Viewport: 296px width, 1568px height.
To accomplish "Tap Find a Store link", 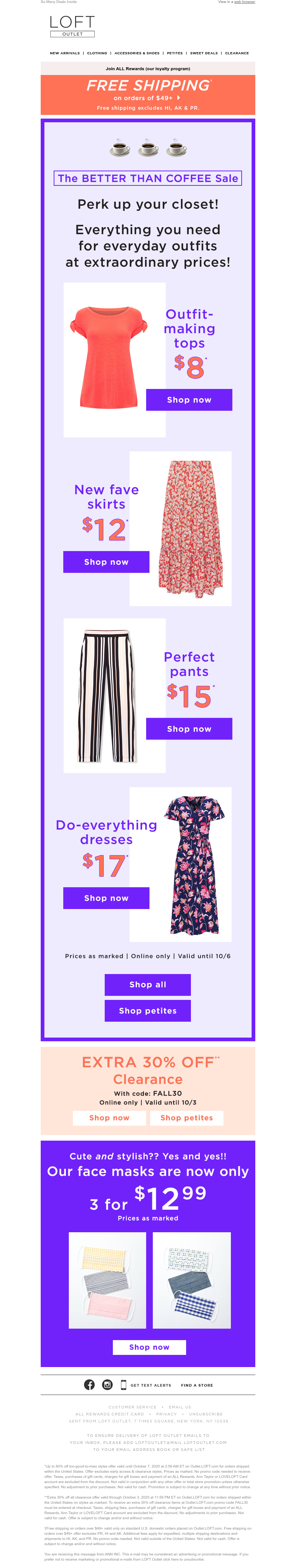I will coord(197,1385).
